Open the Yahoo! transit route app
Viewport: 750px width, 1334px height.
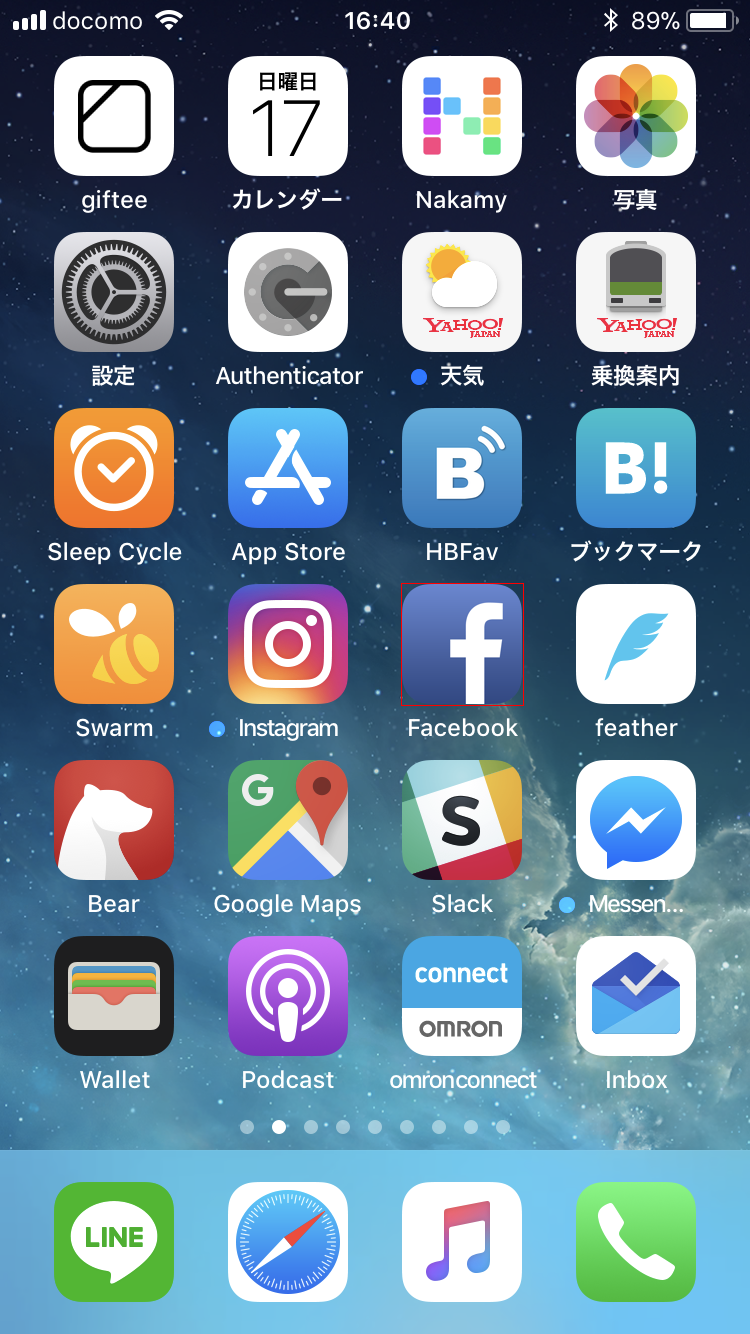pos(636,292)
